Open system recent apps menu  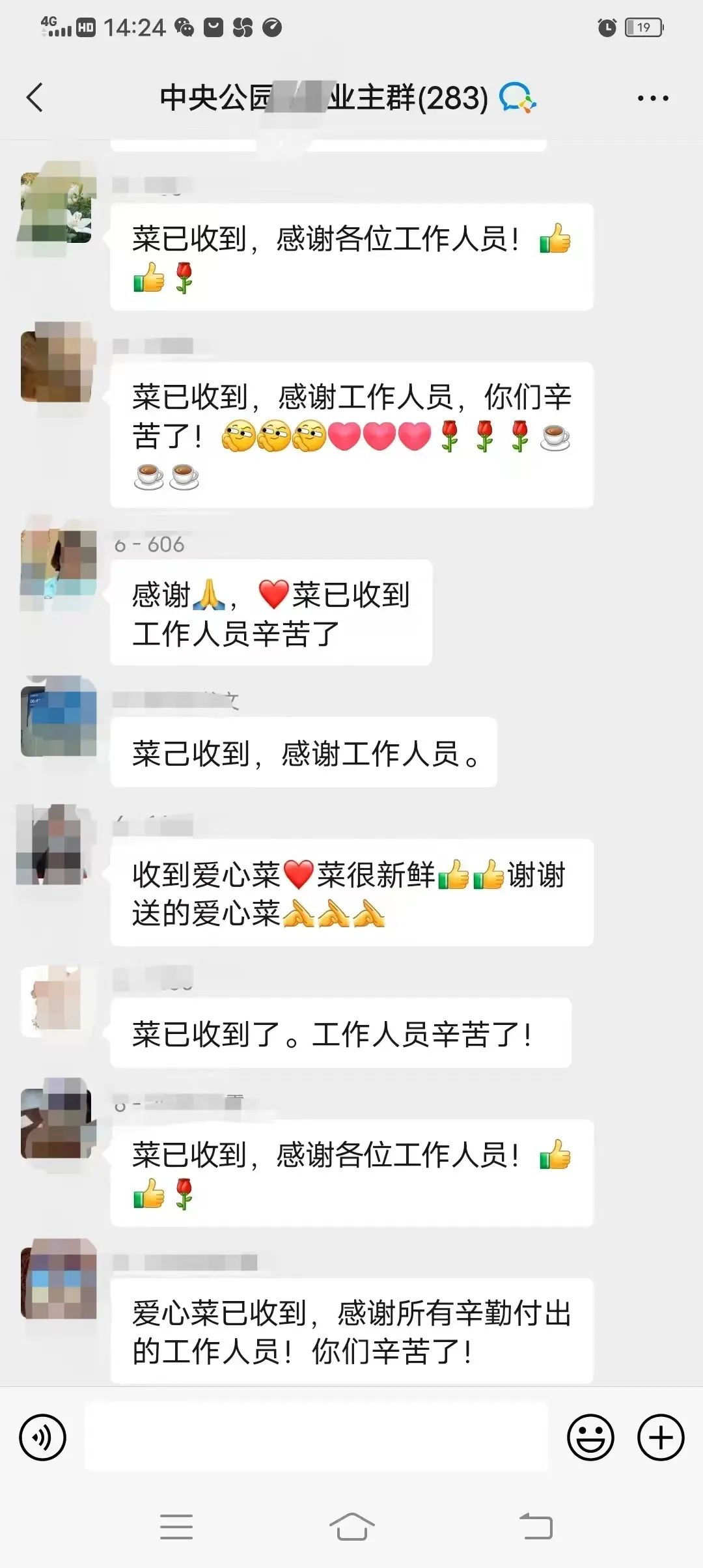[176, 1526]
